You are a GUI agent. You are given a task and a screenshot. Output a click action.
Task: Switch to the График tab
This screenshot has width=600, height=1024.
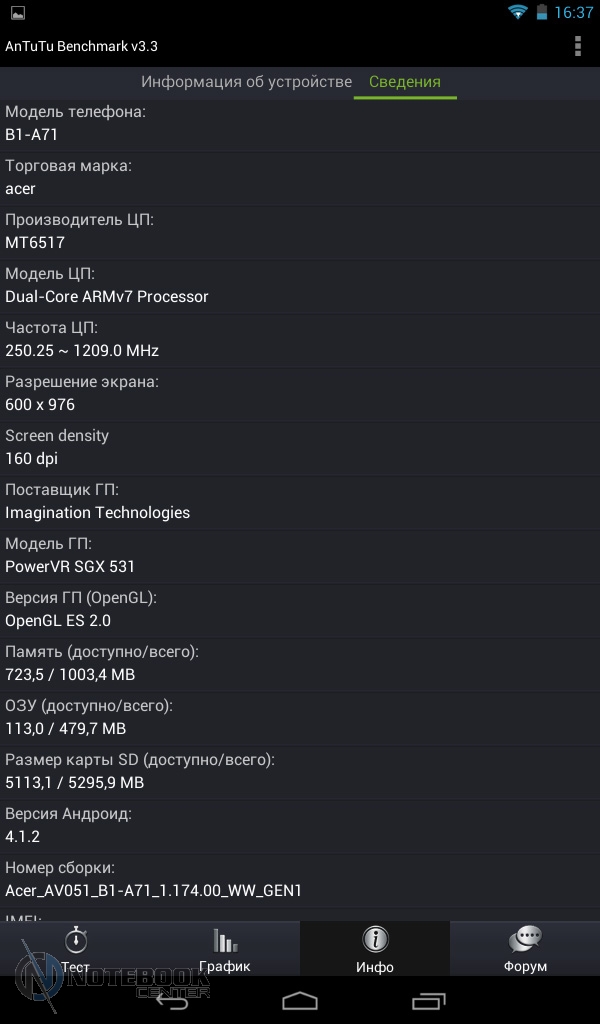[x=225, y=948]
